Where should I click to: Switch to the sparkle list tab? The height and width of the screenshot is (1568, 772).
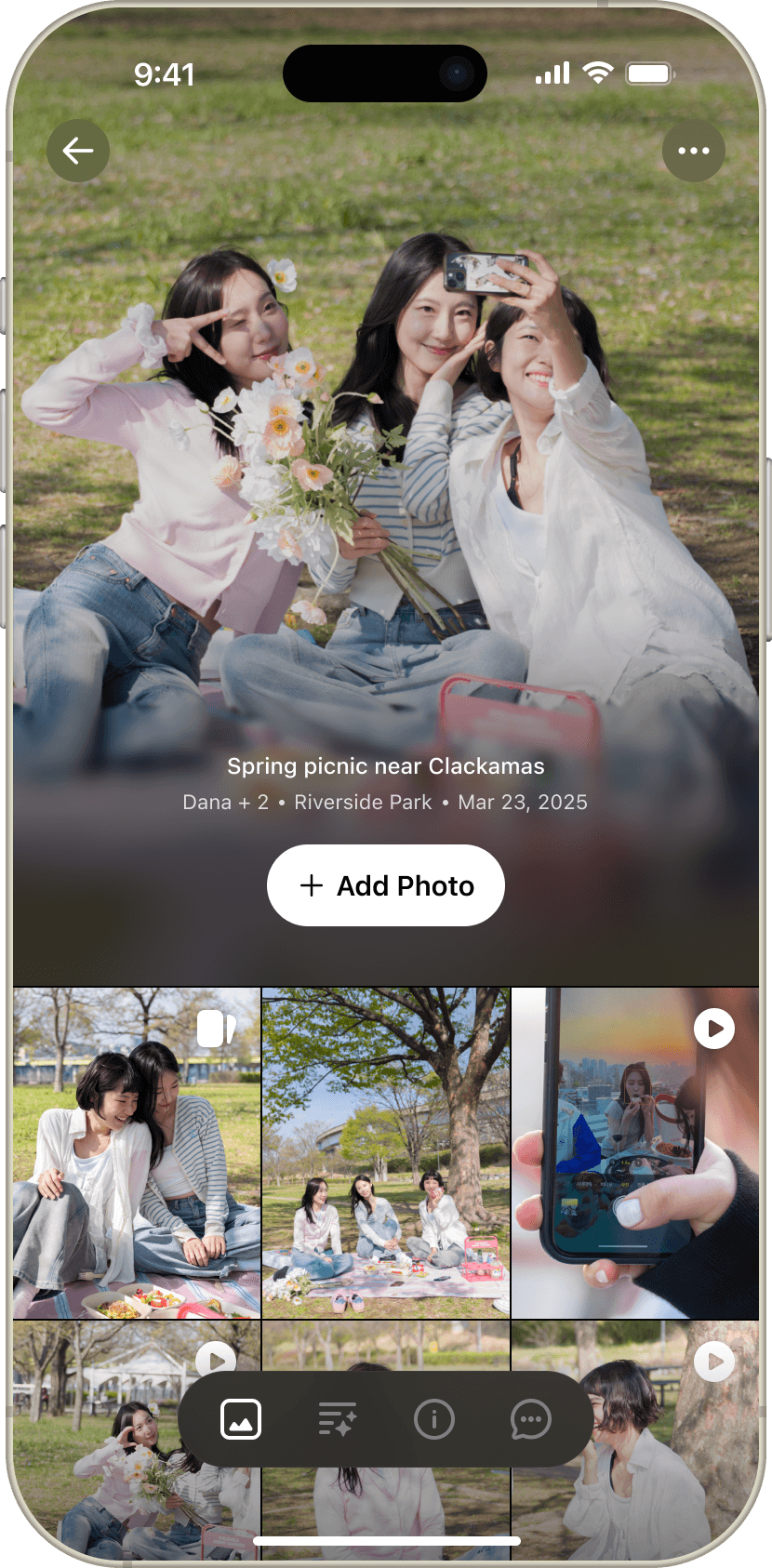(x=337, y=1419)
